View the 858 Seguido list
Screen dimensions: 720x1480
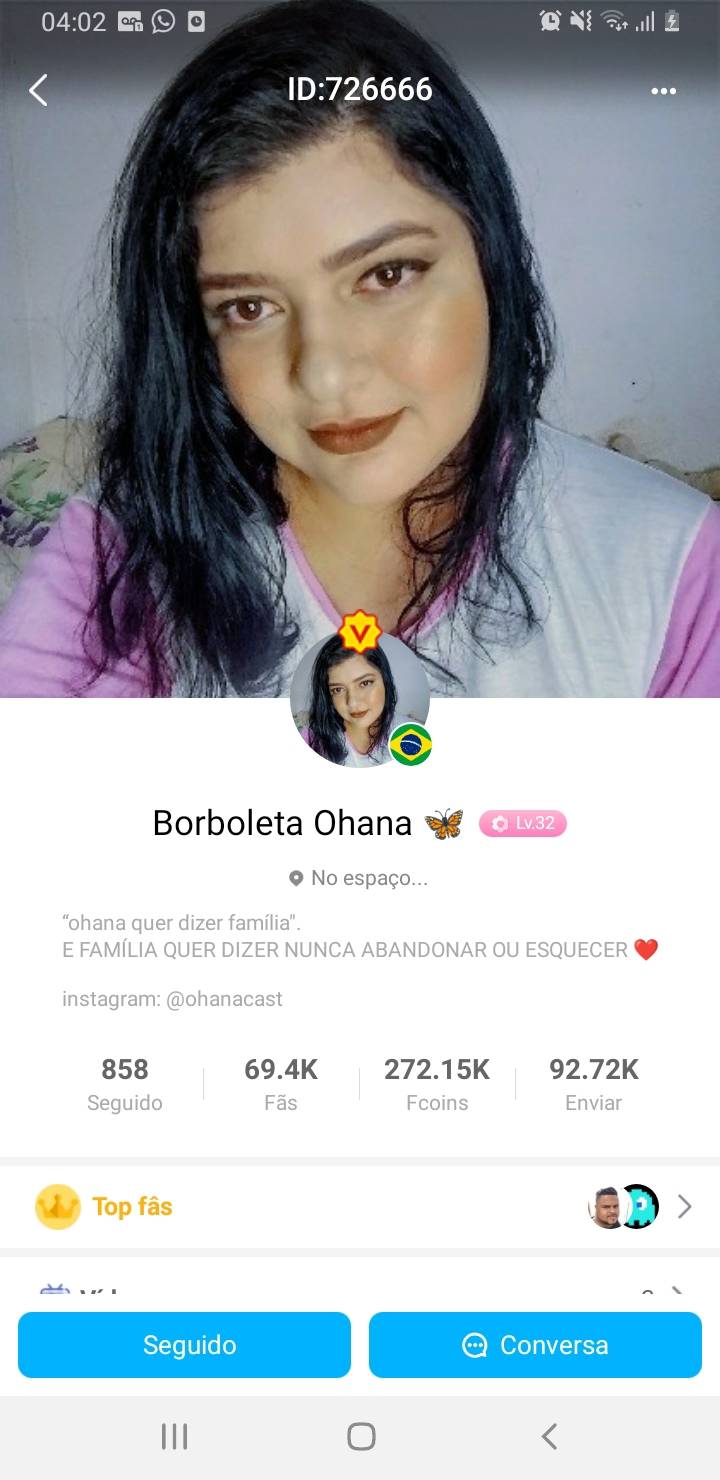coord(125,1084)
